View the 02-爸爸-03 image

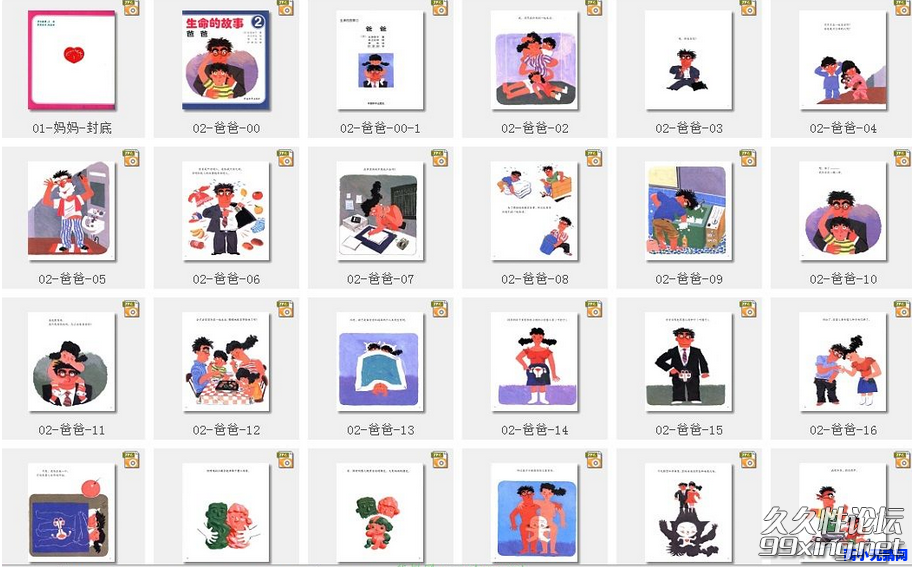688,60
